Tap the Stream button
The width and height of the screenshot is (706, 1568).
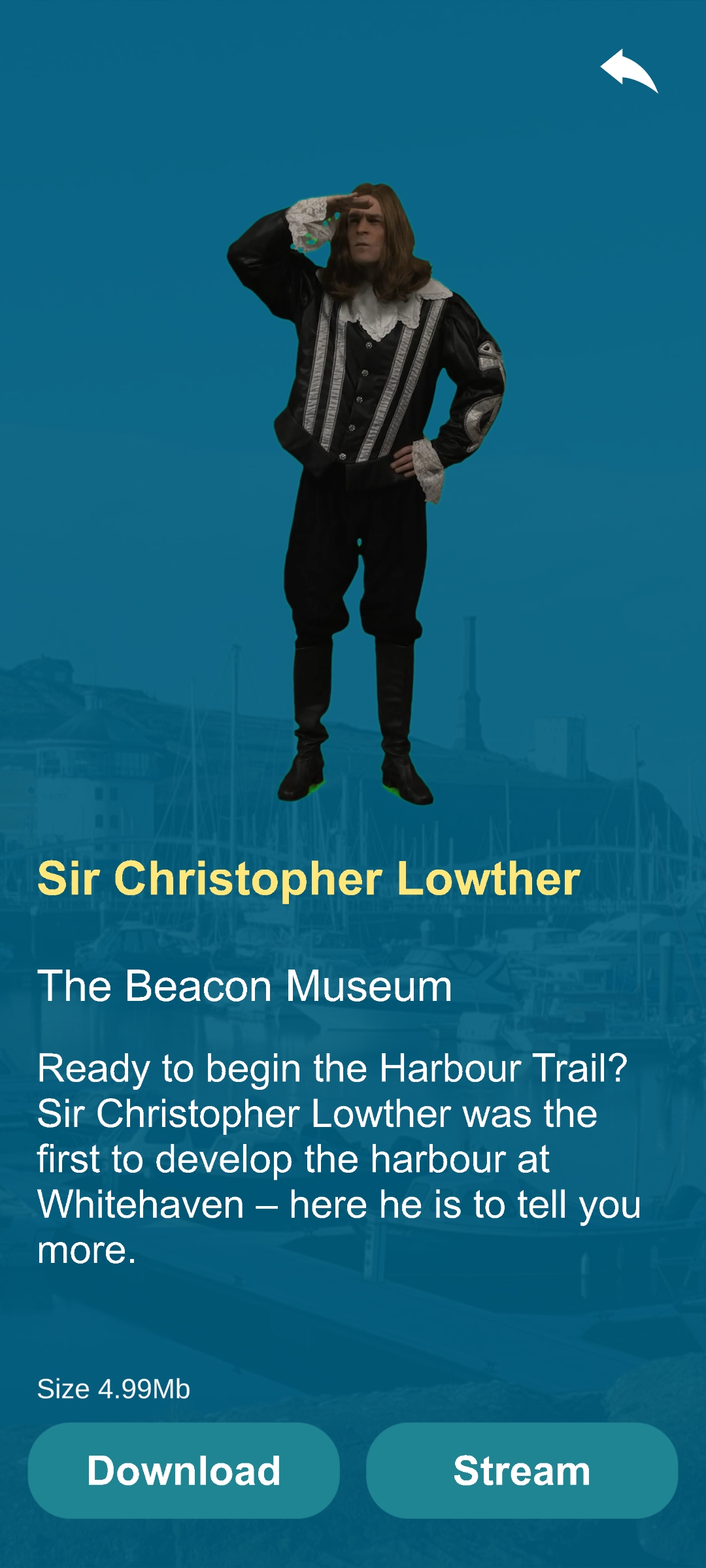coord(522,1471)
